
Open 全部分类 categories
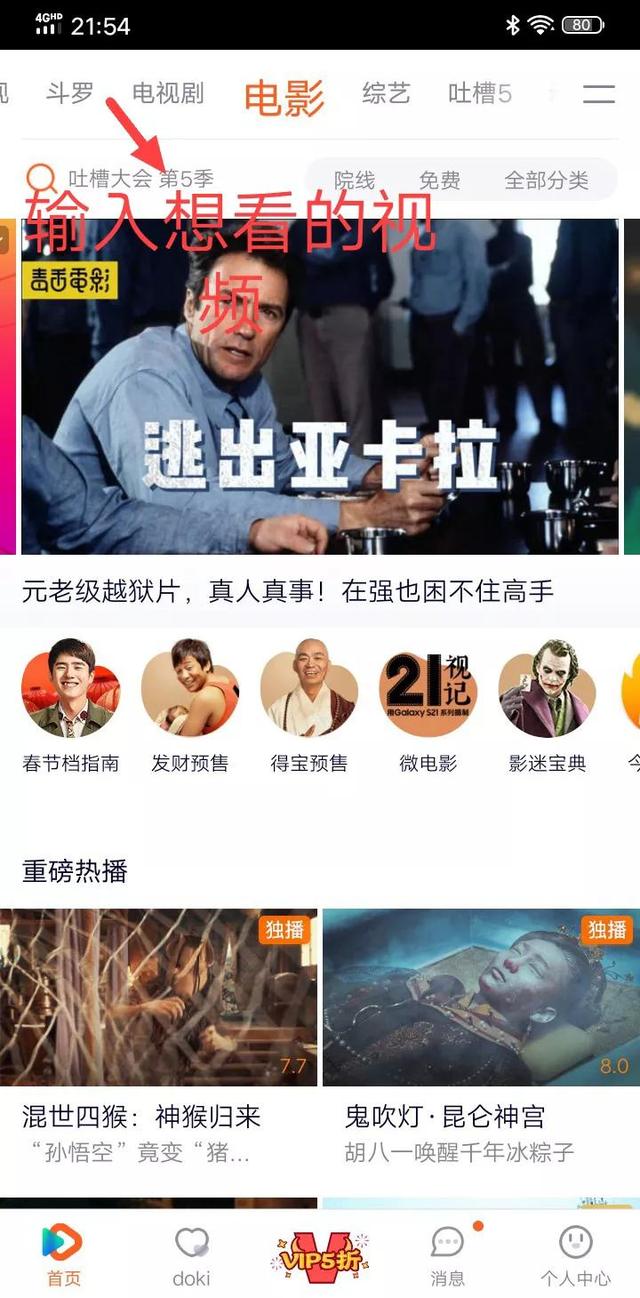coord(546,180)
